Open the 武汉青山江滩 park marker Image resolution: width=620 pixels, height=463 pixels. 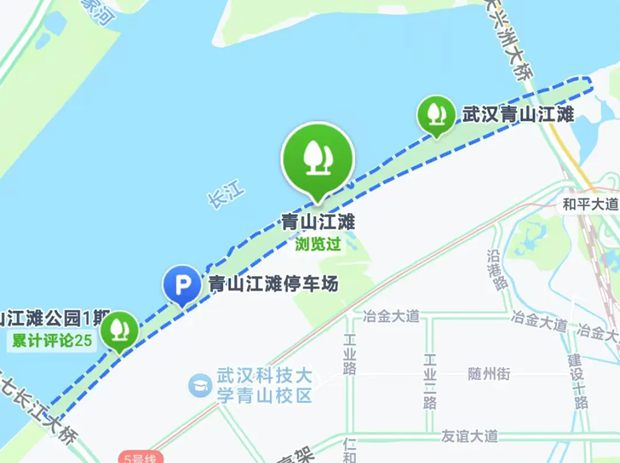coord(435,113)
